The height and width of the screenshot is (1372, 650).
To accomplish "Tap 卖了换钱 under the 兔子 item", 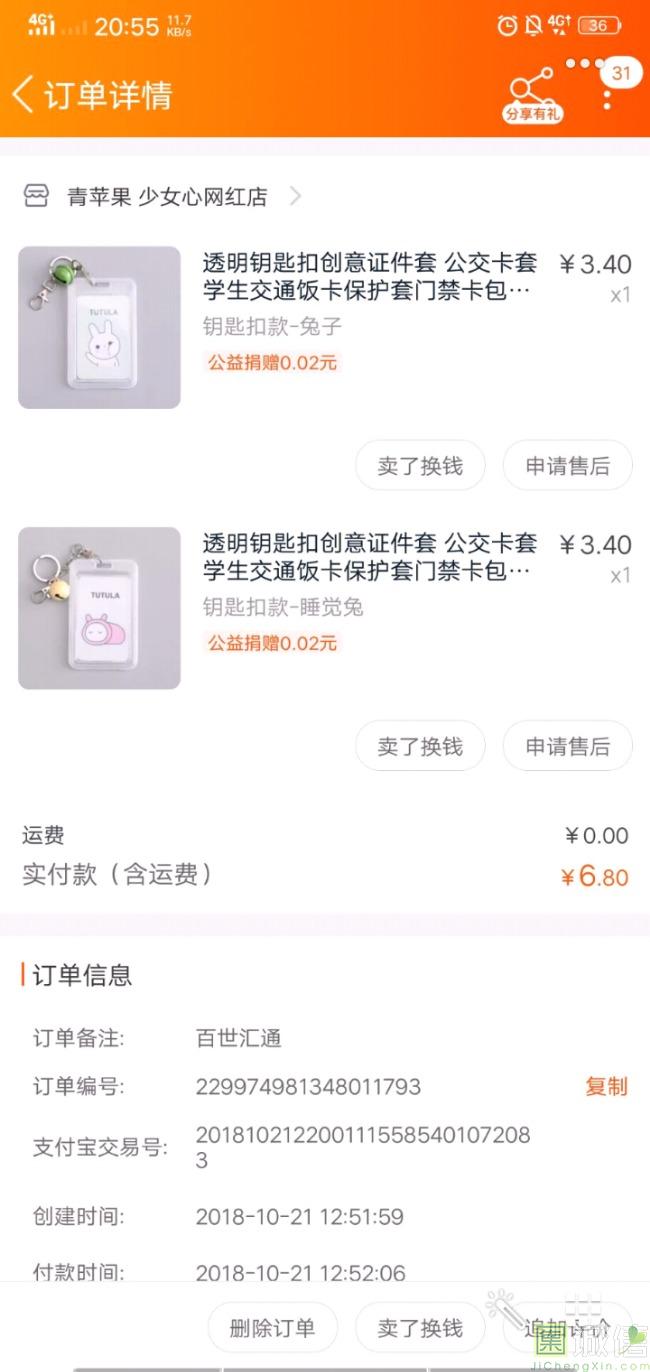I will (x=420, y=466).
